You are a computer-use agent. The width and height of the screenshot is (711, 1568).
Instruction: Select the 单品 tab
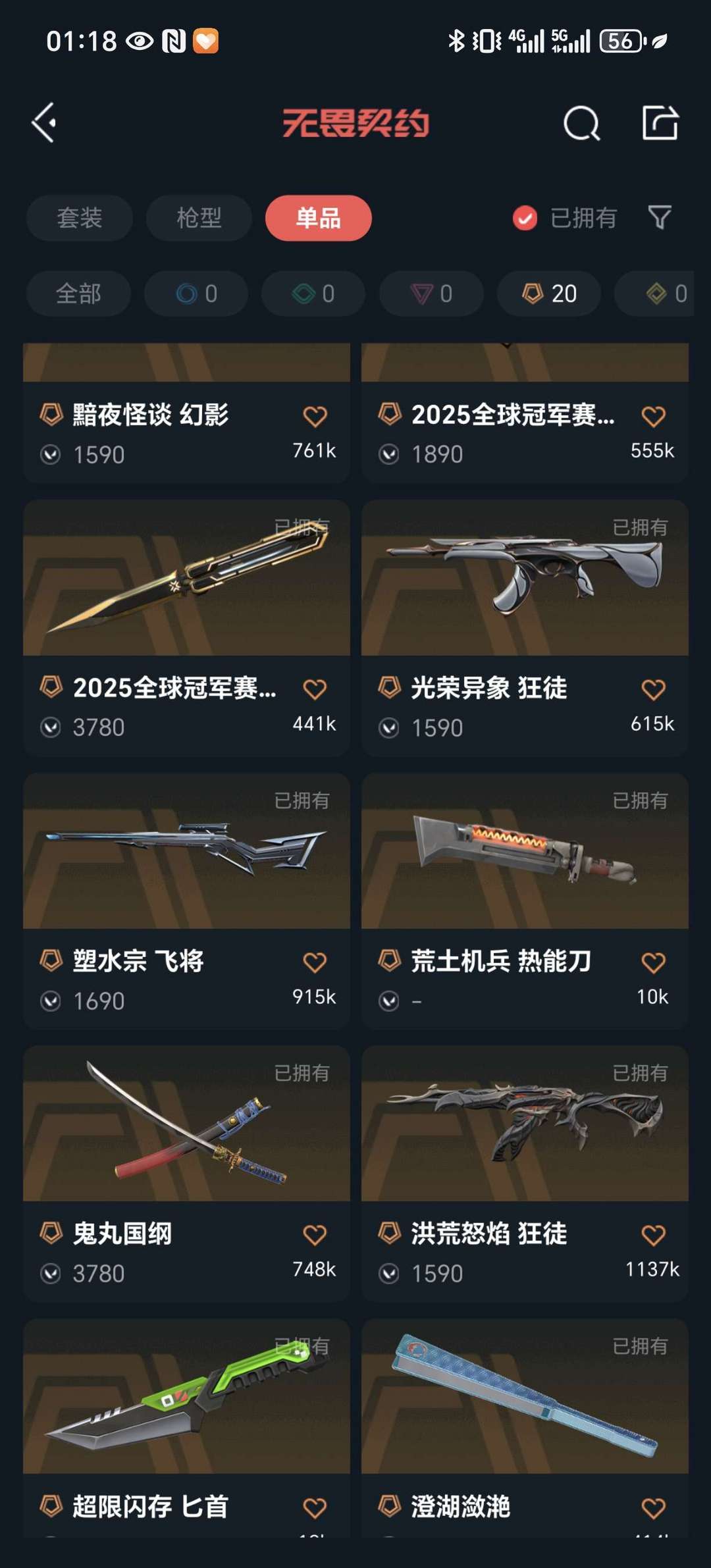click(318, 218)
